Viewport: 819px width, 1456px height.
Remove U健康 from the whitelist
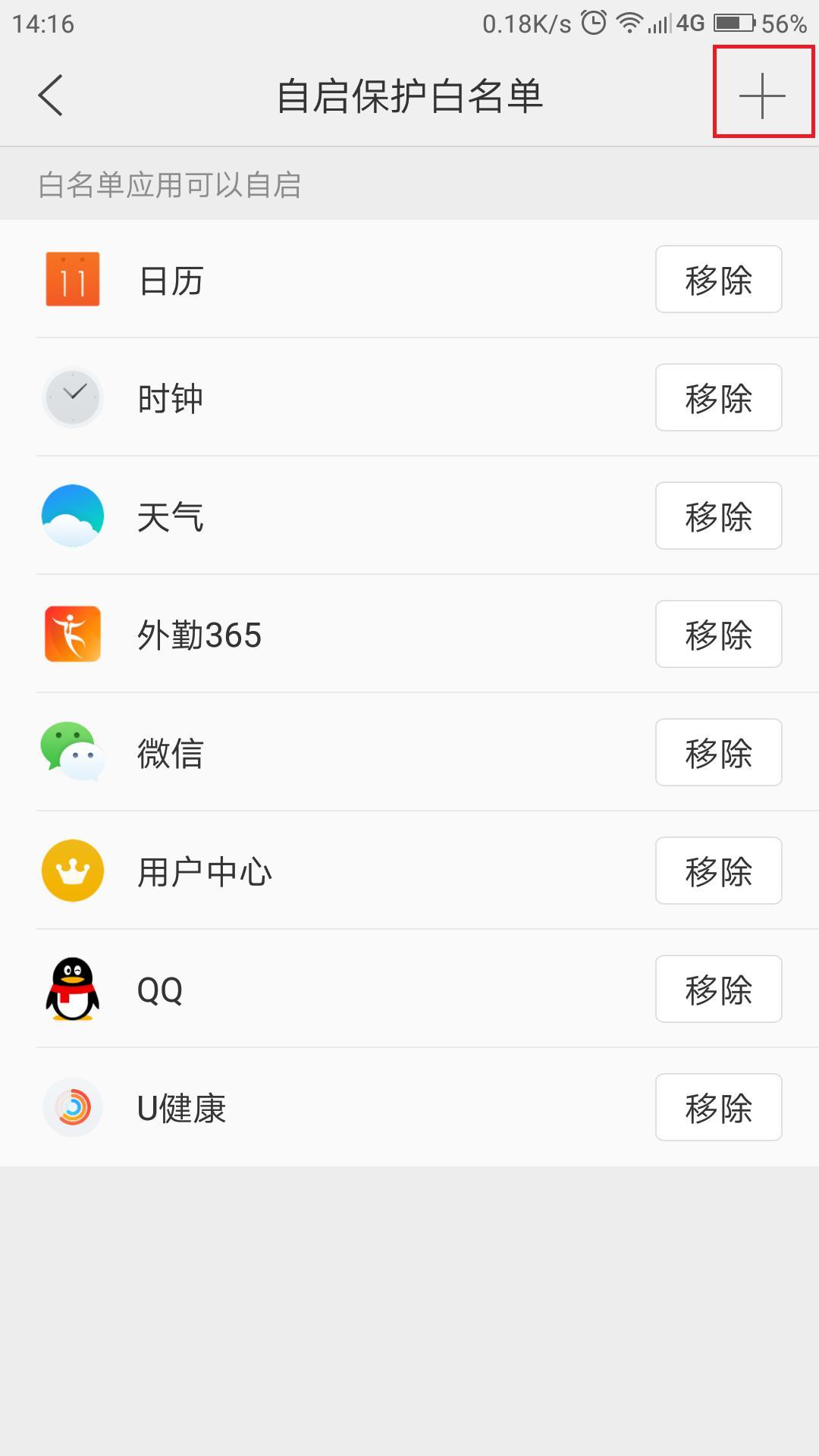click(718, 1107)
